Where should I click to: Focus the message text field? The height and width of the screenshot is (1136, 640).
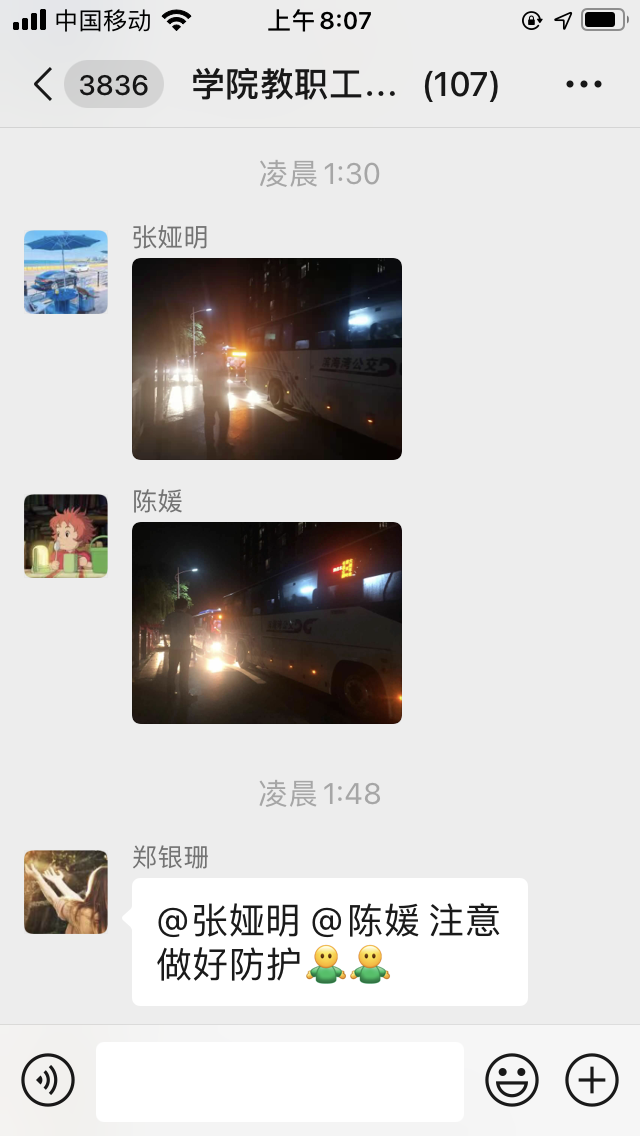point(280,1081)
